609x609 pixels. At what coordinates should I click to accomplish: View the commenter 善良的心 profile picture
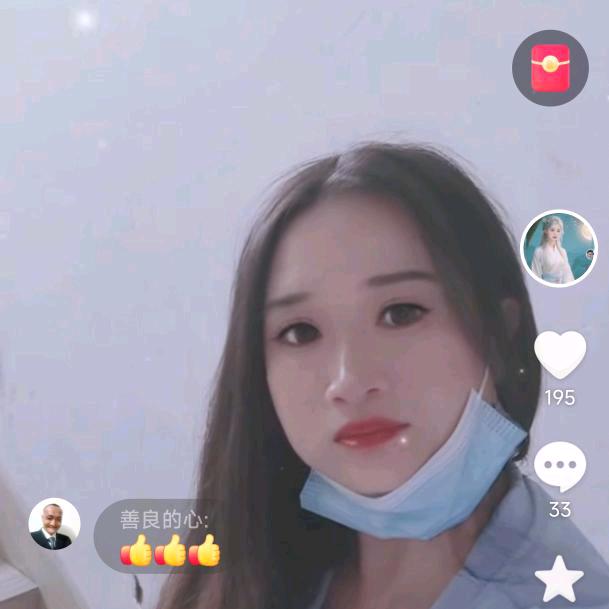[54, 524]
